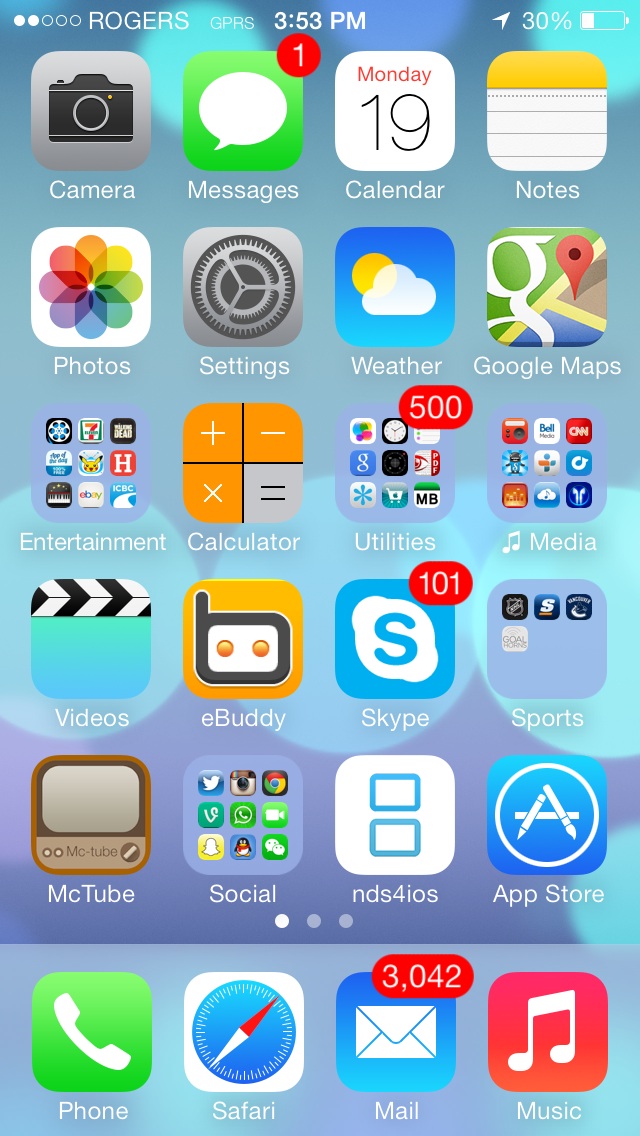The image size is (640, 1136).
Task: Launch Google Maps
Action: (547, 287)
